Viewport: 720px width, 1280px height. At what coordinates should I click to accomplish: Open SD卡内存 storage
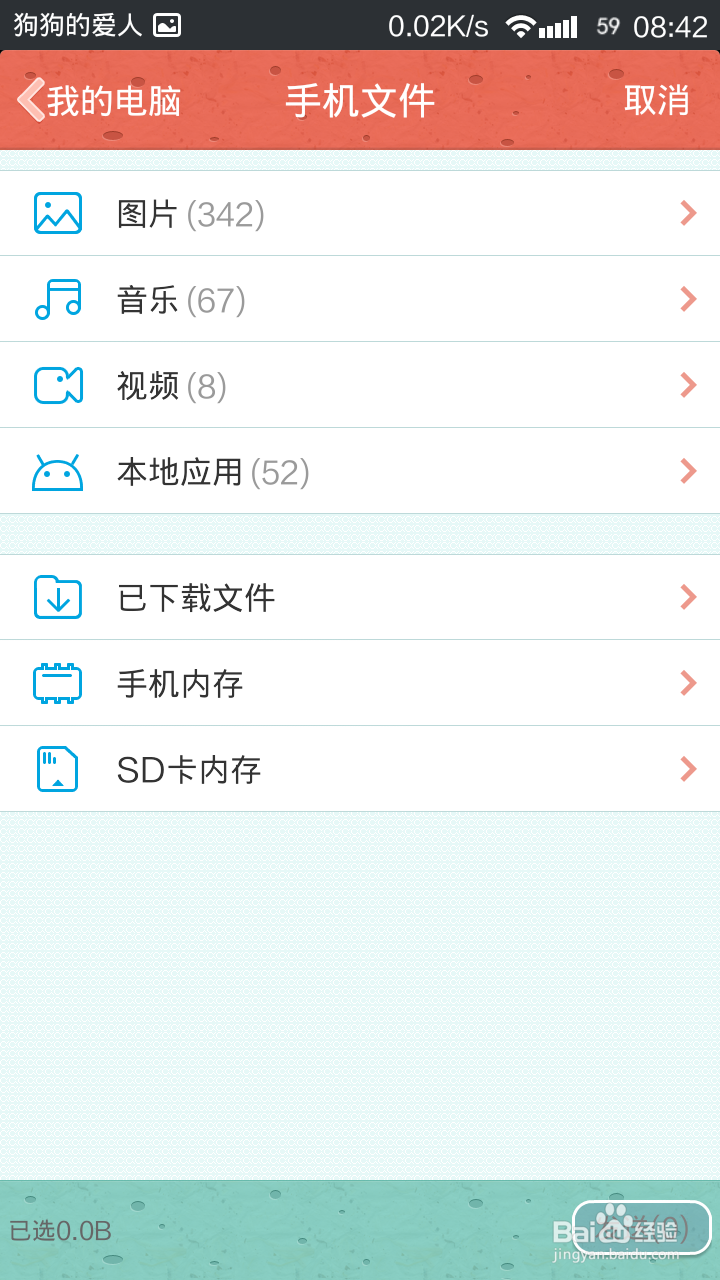click(x=360, y=769)
